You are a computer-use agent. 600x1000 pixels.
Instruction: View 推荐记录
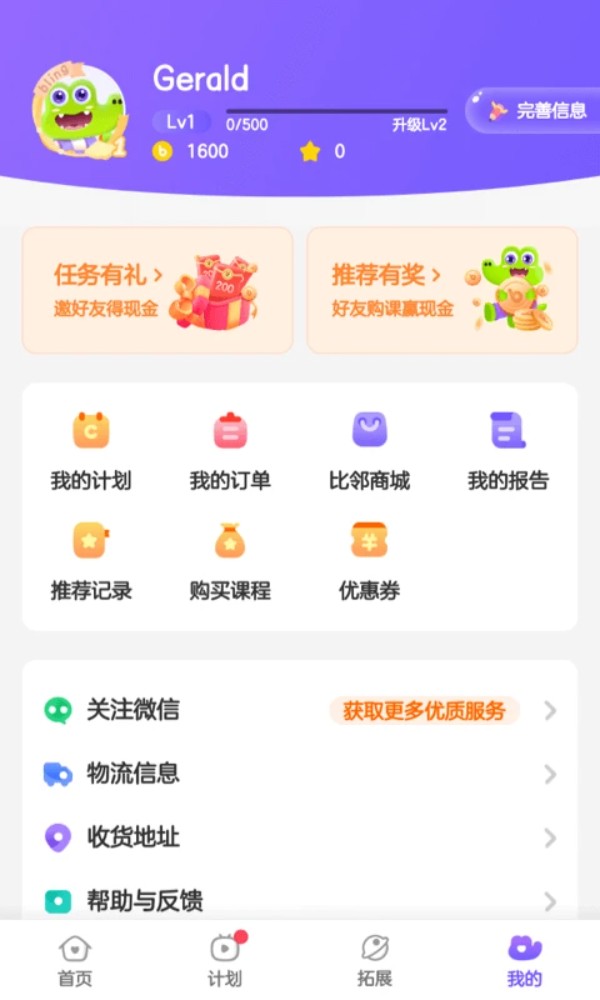pos(91,561)
